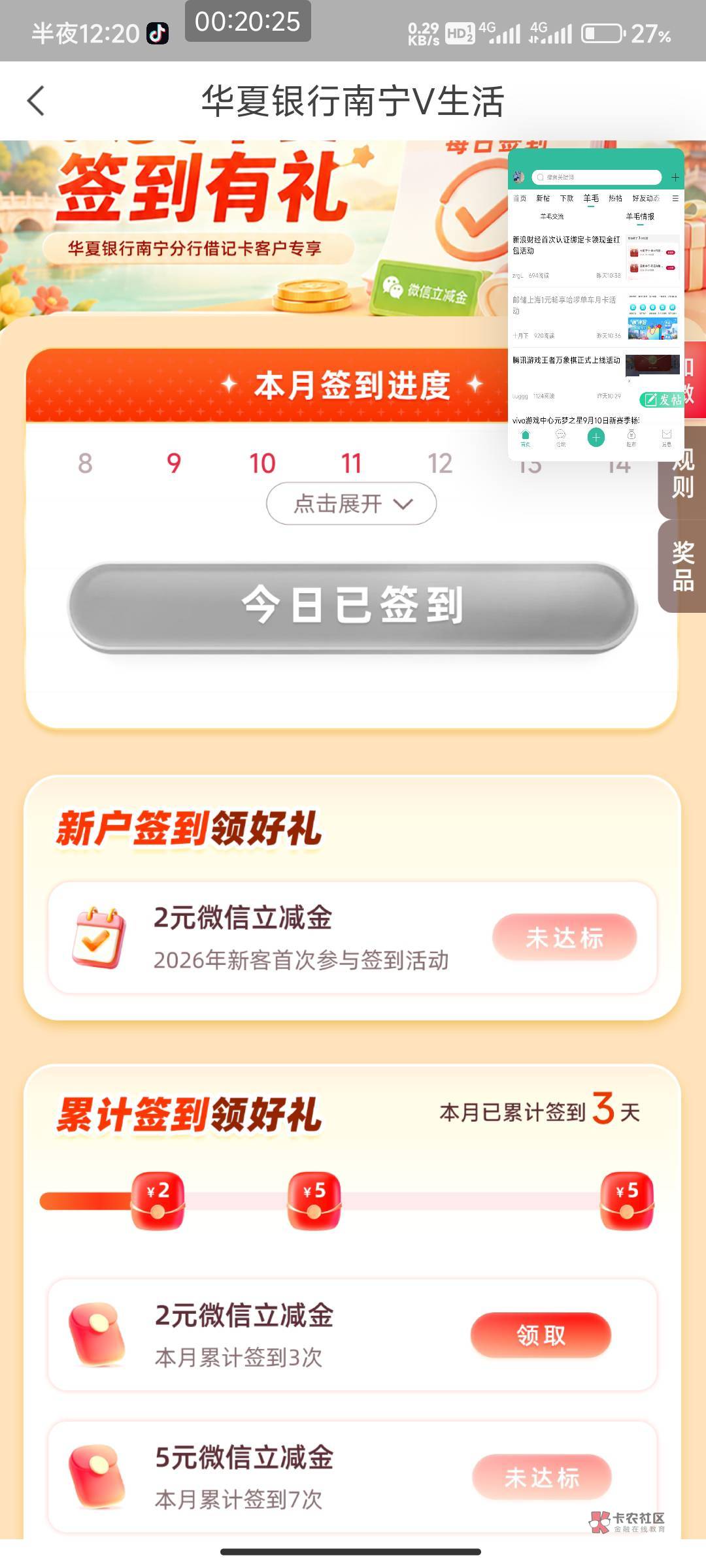Viewport: 706px width, 1568px height.
Task: Open the floating picture-in-picture app window
Action: pyautogui.click(x=596, y=304)
